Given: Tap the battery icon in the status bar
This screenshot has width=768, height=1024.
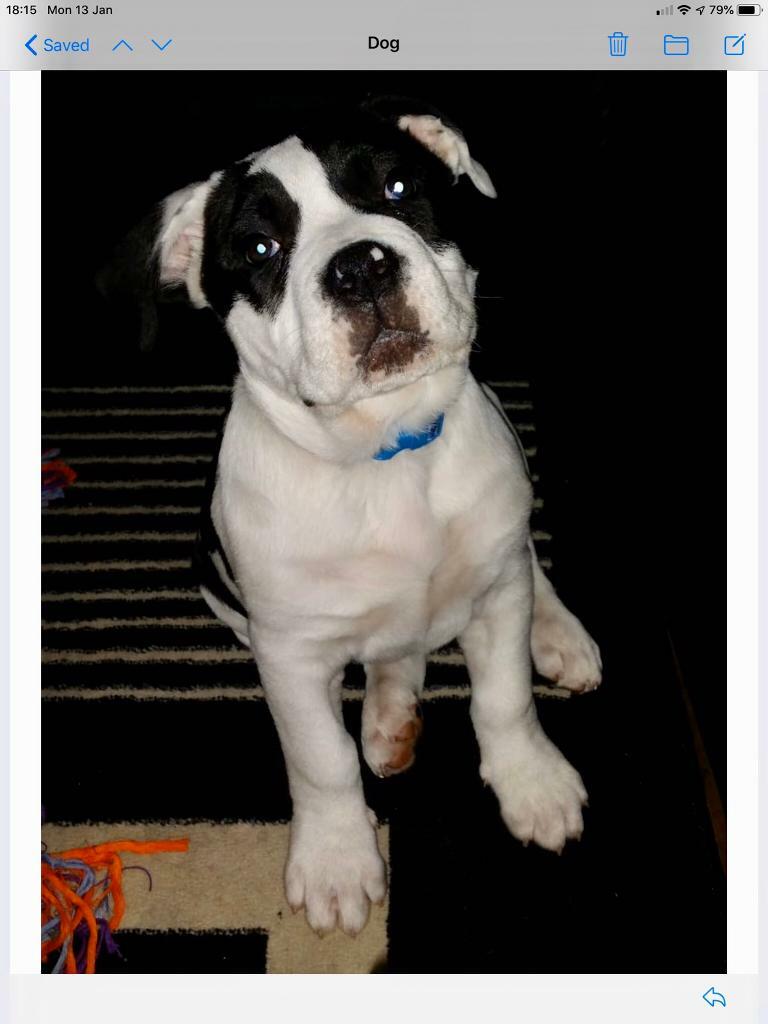Looking at the screenshot, I should tap(748, 10).
